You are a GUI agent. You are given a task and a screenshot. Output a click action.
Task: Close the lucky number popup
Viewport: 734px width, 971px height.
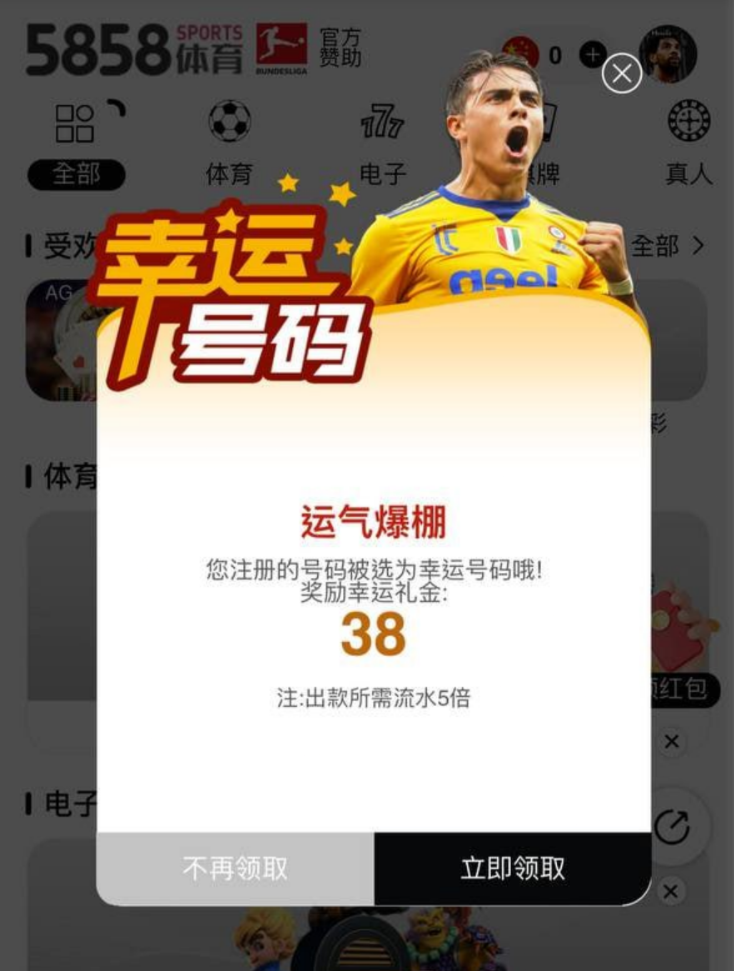623,74
